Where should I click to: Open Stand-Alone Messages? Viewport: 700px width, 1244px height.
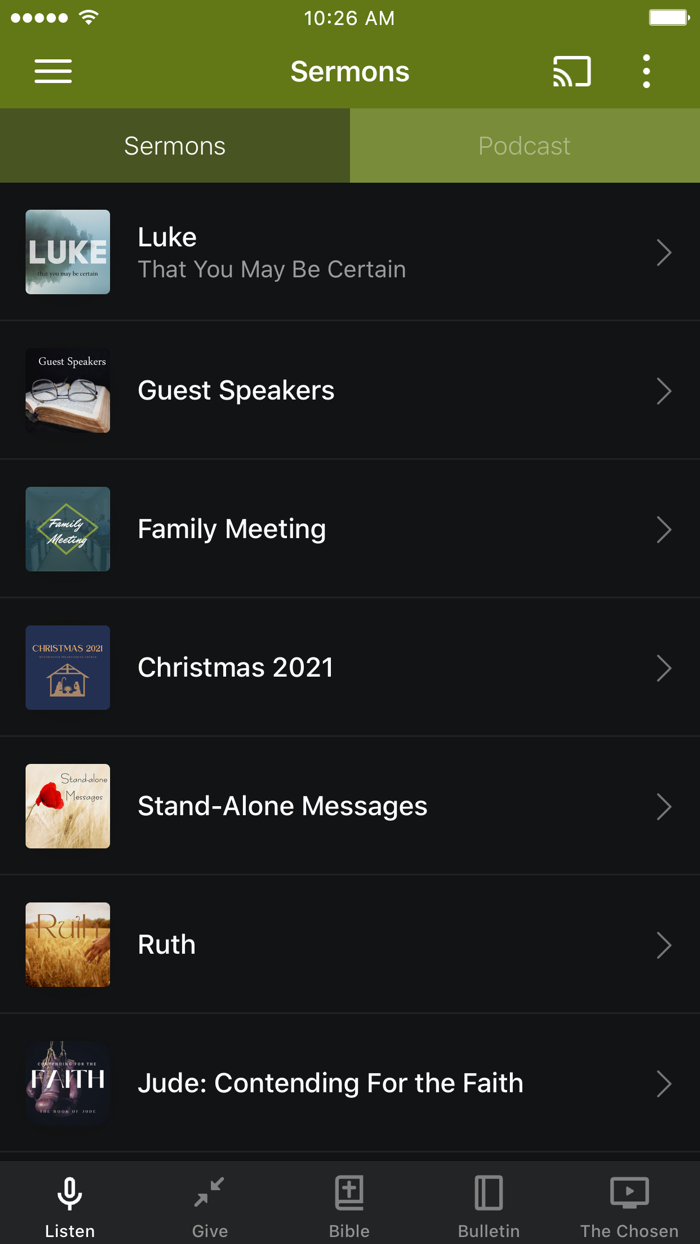(350, 806)
